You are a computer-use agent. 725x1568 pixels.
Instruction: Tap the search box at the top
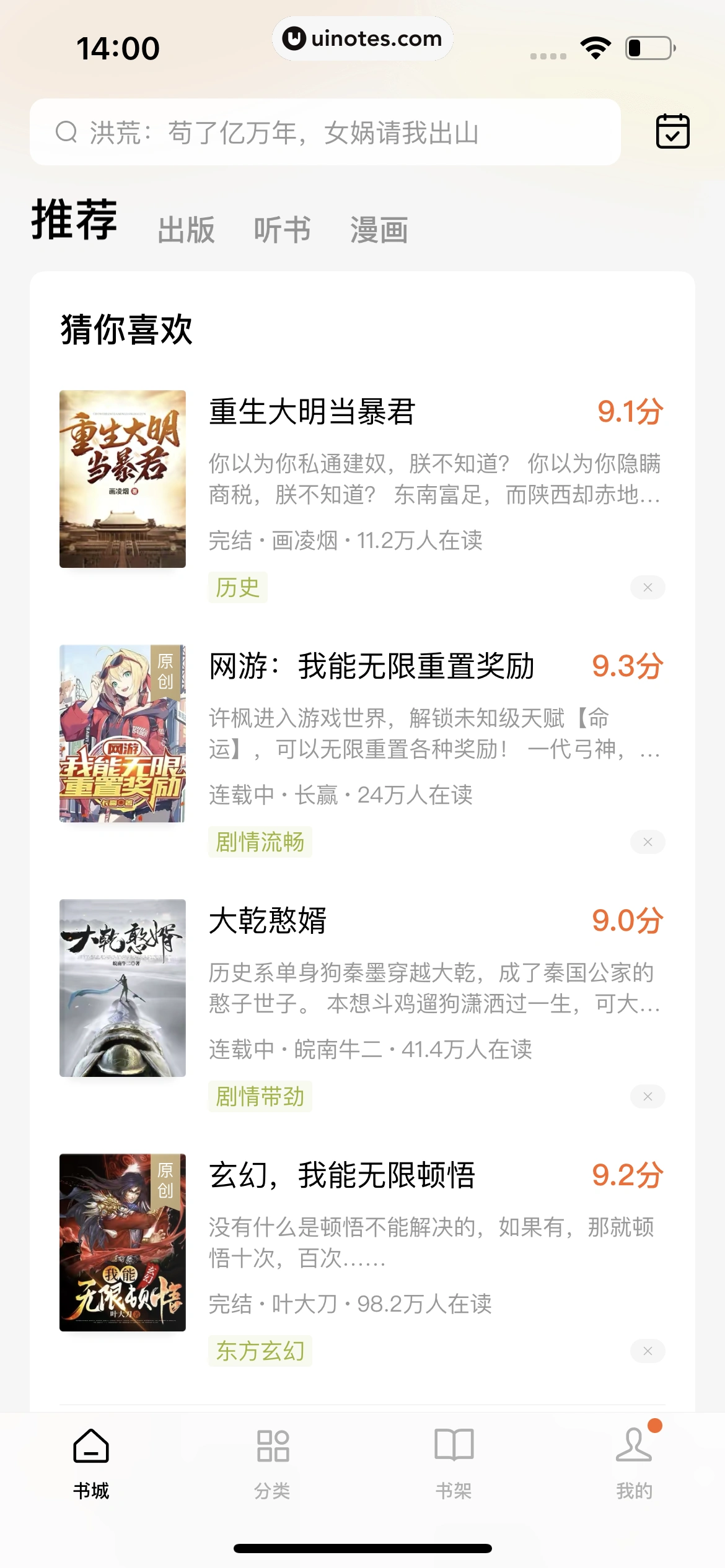(x=325, y=132)
